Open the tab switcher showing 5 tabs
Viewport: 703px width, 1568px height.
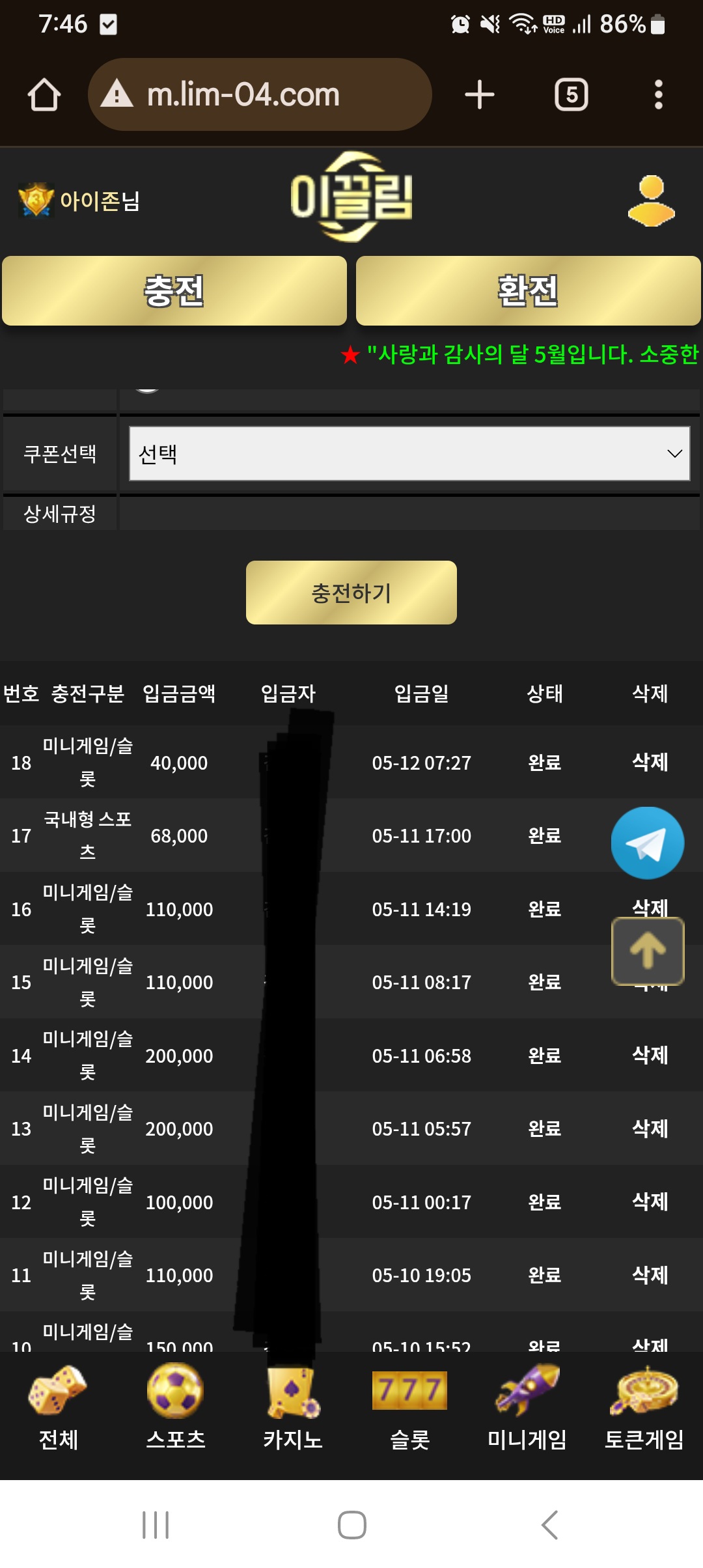click(x=571, y=95)
